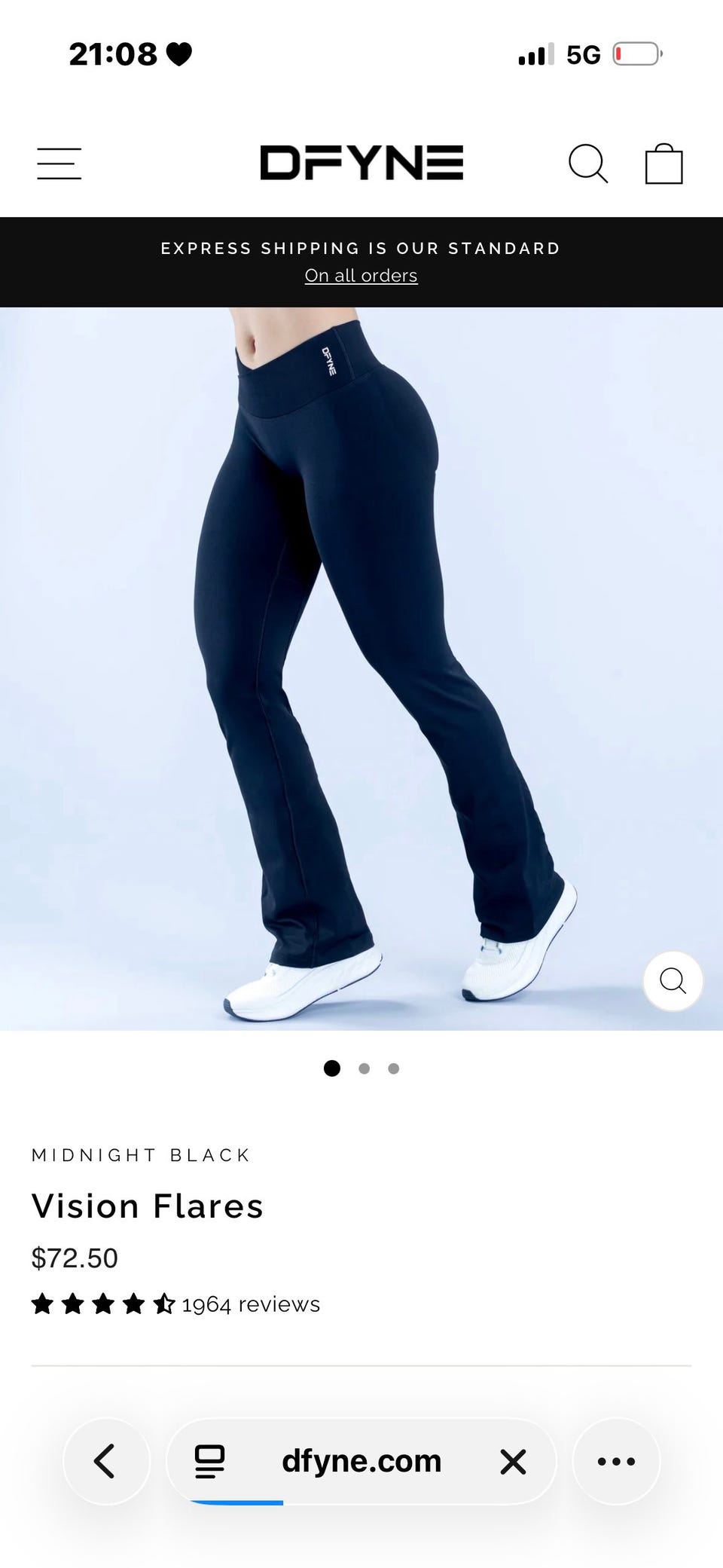Viewport: 723px width, 1568px height.
Task: Open the shopping bag cart
Action: coord(664,164)
